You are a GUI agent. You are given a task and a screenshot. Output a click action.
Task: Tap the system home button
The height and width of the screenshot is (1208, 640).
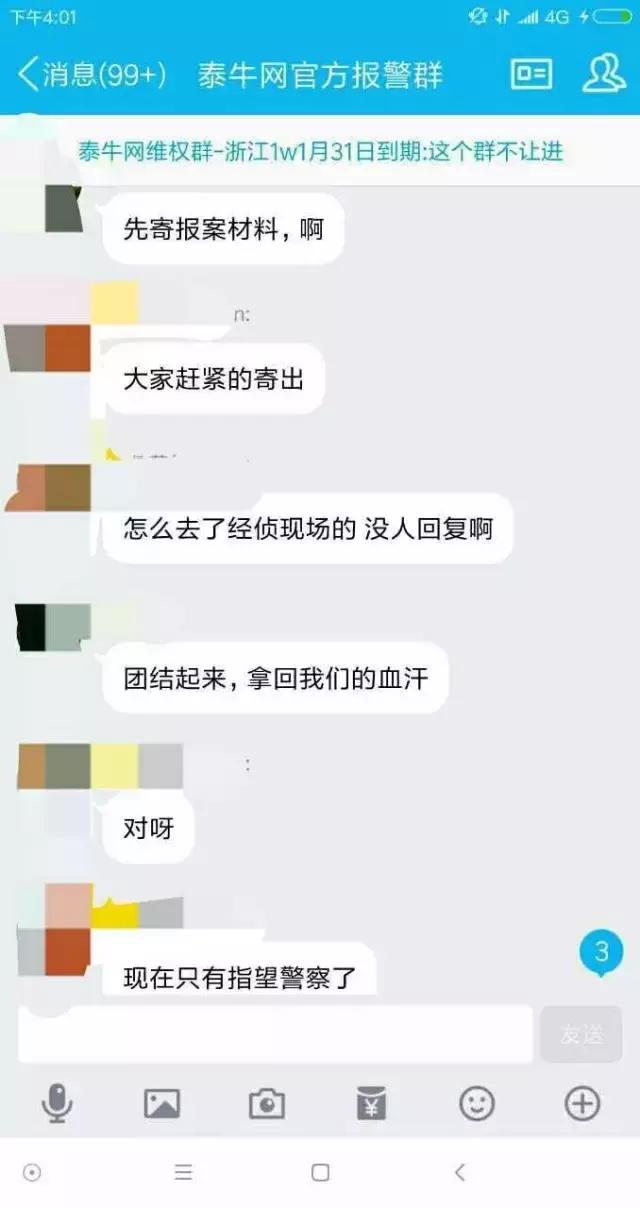tap(320, 1172)
